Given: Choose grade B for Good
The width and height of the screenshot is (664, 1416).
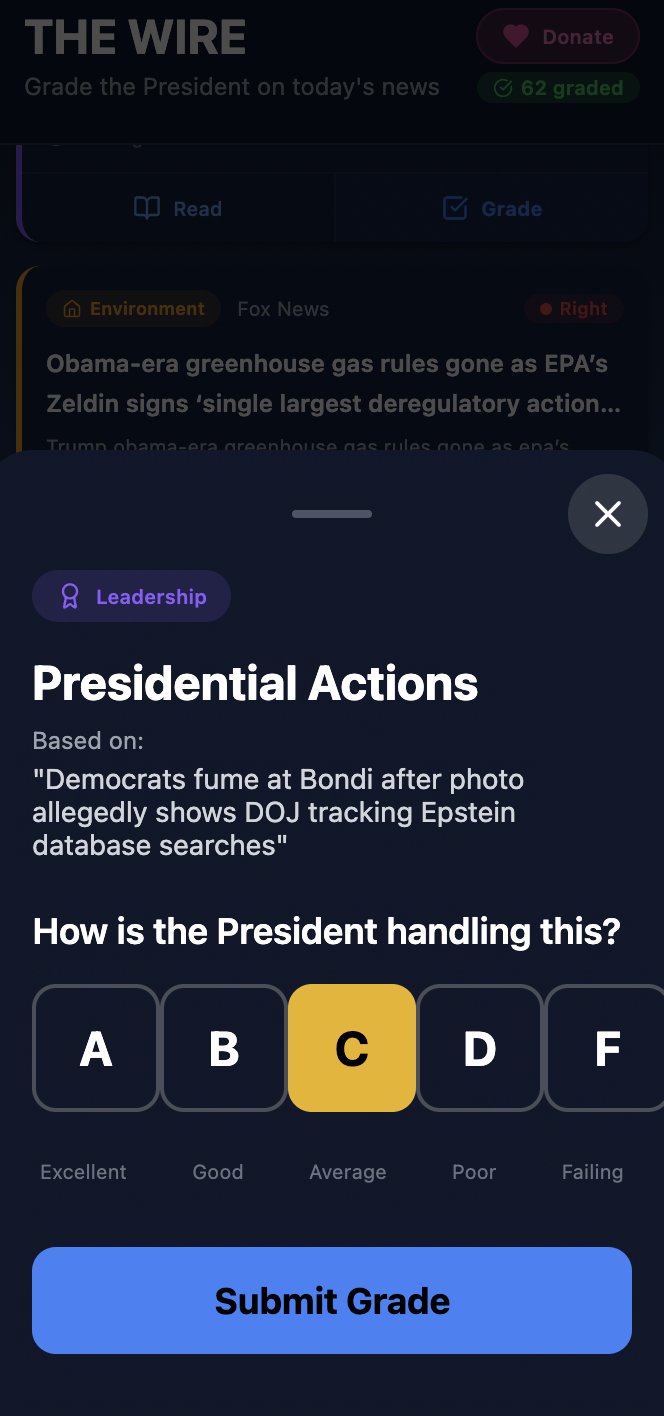Looking at the screenshot, I should click(224, 1048).
